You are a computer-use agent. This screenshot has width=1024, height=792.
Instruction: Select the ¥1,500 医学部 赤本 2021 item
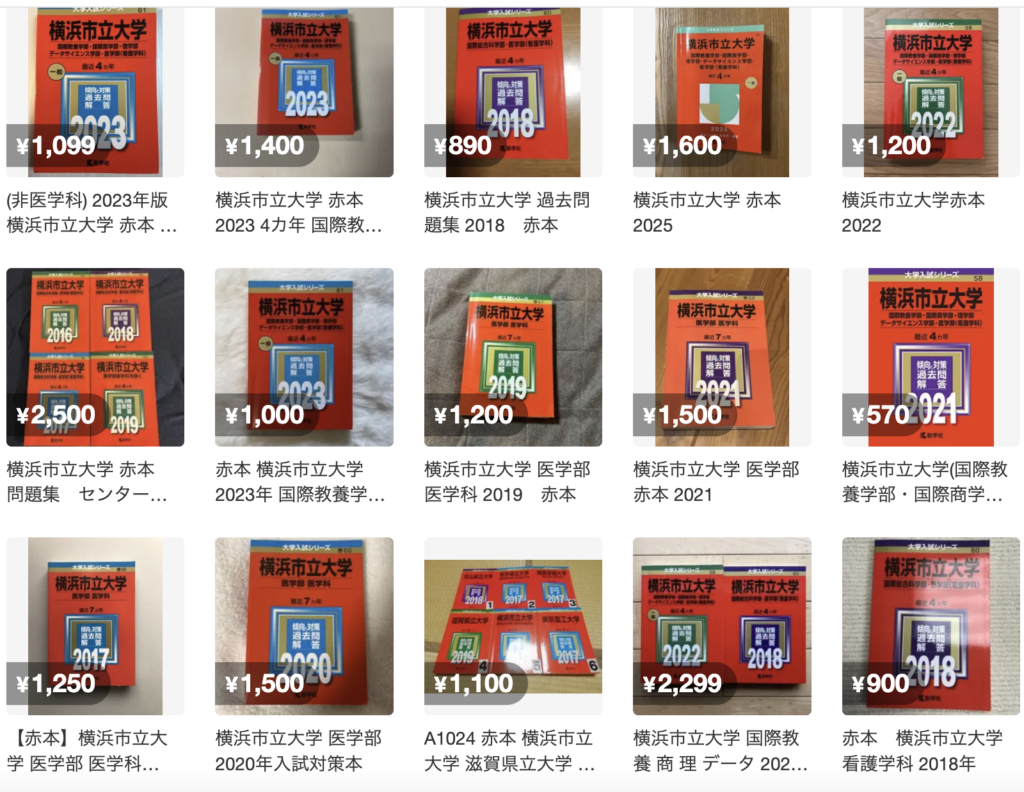pyautogui.click(x=722, y=357)
